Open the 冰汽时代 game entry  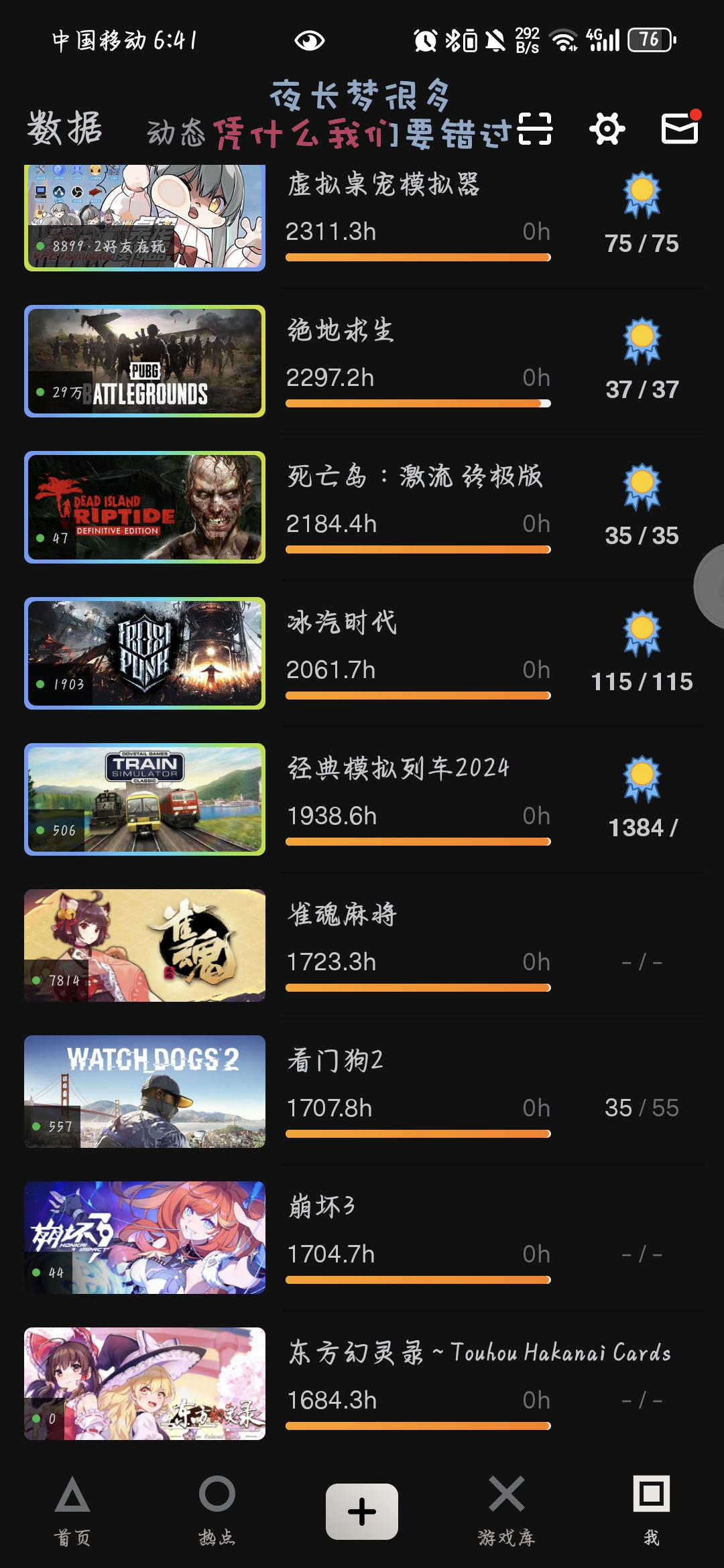[x=343, y=623]
